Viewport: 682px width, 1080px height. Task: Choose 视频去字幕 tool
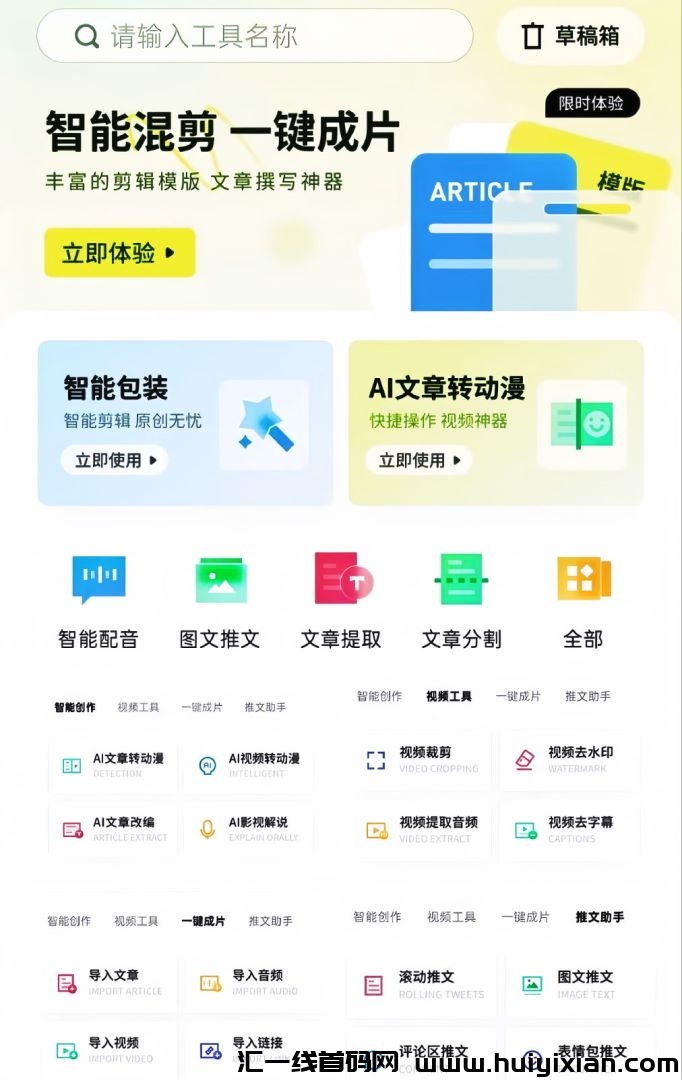click(568, 829)
